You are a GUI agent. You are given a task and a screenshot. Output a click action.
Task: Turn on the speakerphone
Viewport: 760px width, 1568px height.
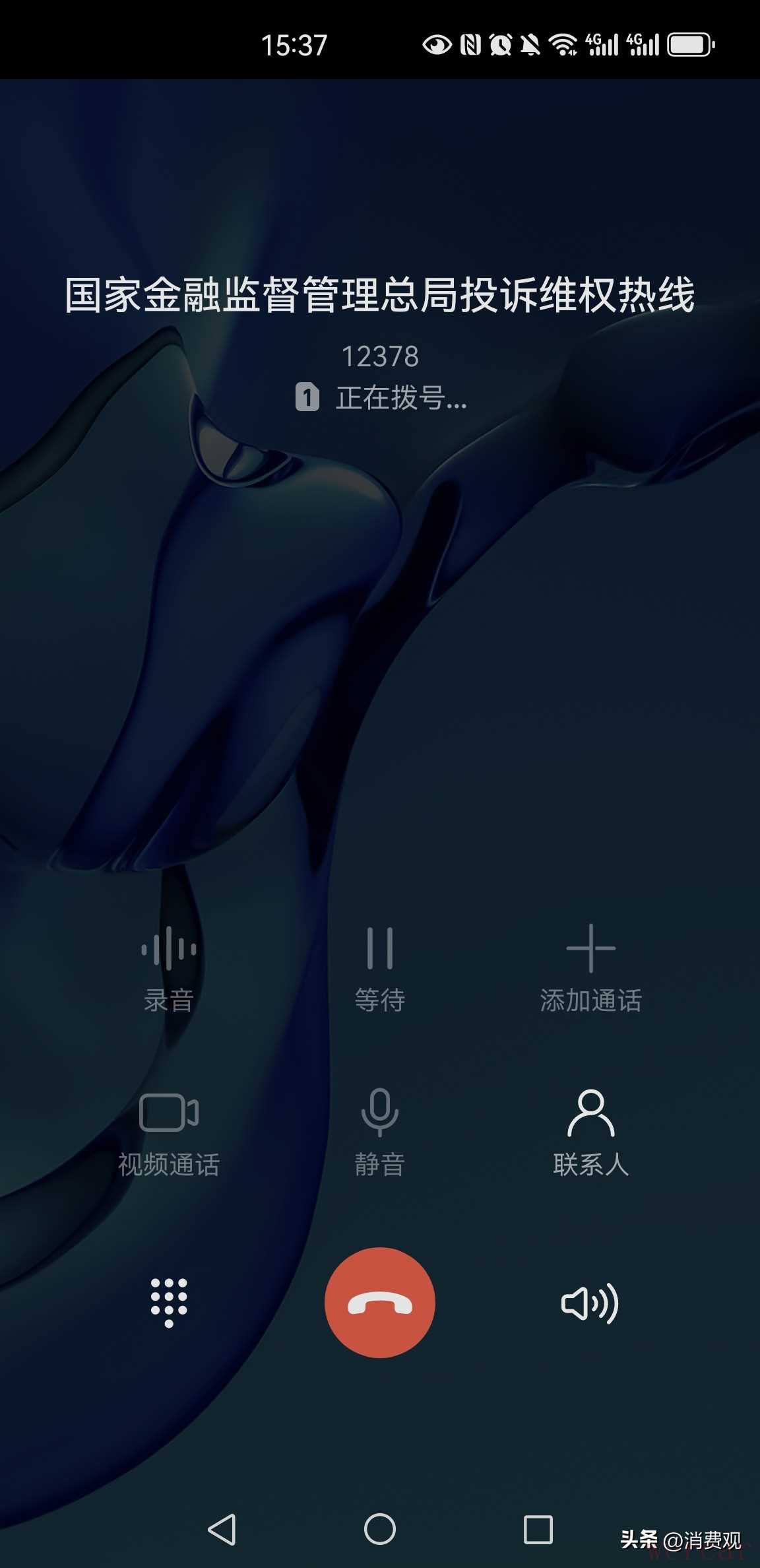(x=590, y=1303)
